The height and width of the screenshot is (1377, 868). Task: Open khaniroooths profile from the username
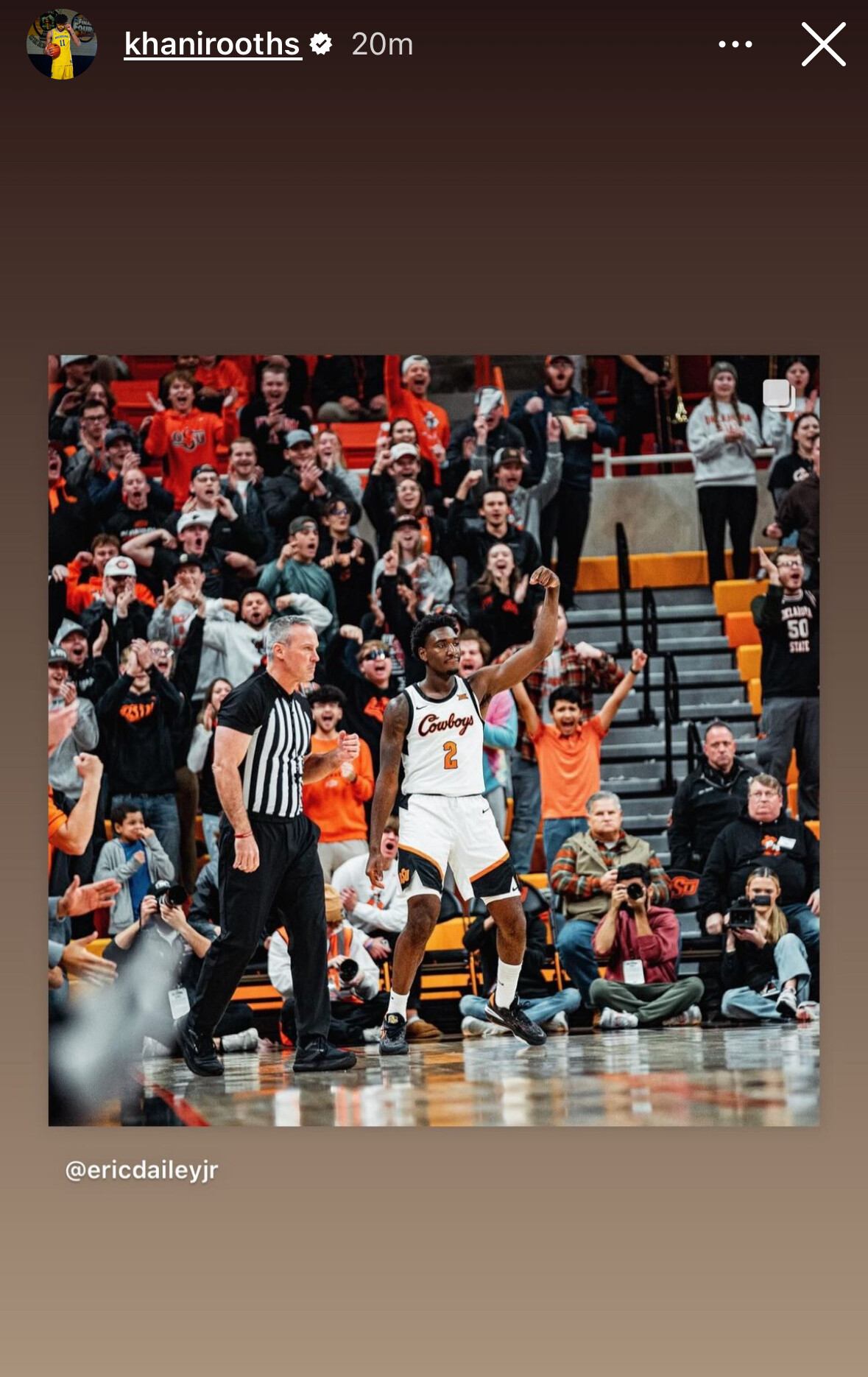(x=212, y=44)
